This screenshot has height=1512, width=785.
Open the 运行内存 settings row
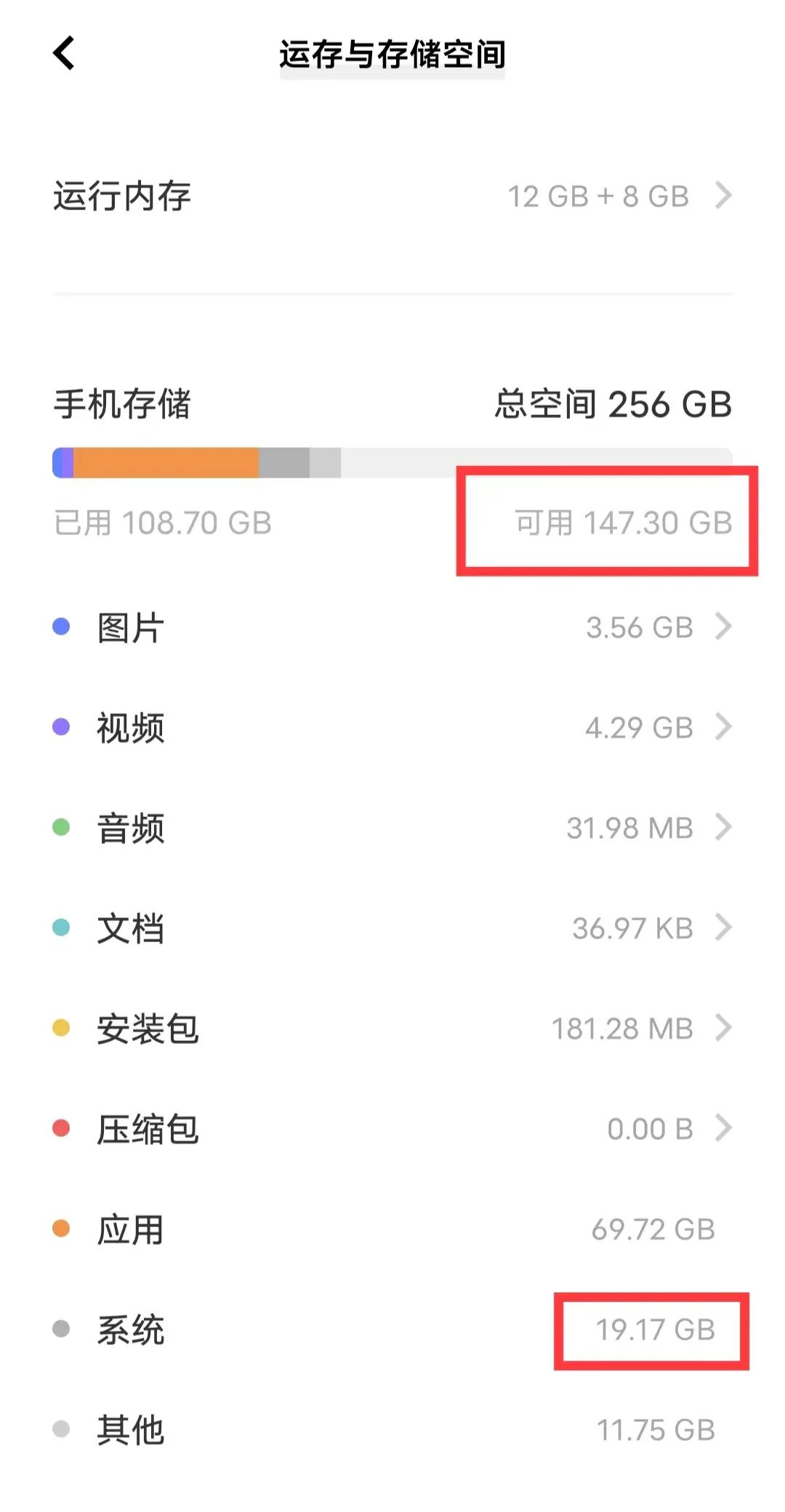pos(392,196)
